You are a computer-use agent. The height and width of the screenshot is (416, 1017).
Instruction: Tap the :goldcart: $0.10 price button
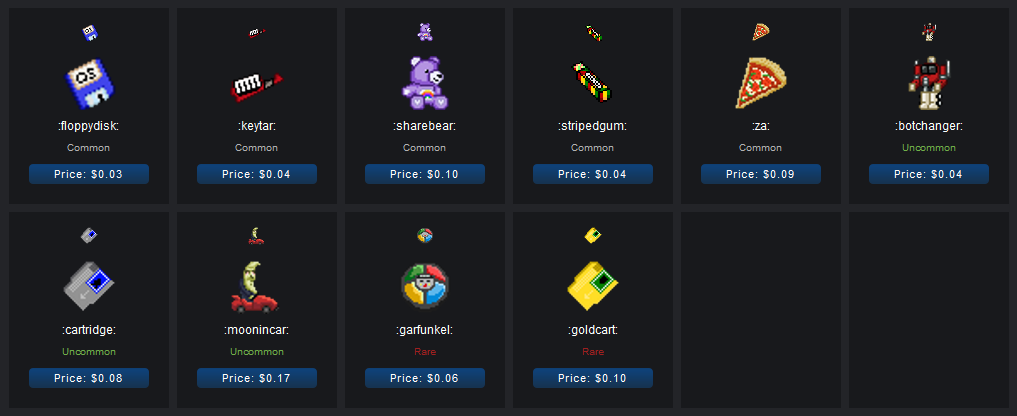[593, 378]
